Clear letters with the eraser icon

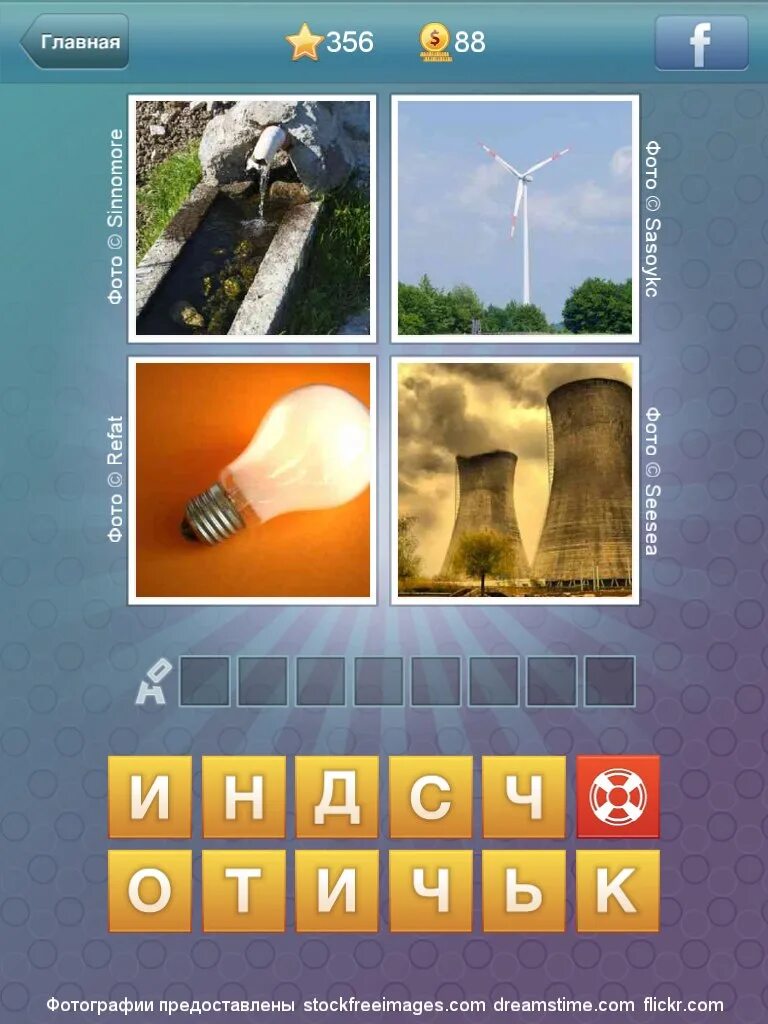pos(152,682)
